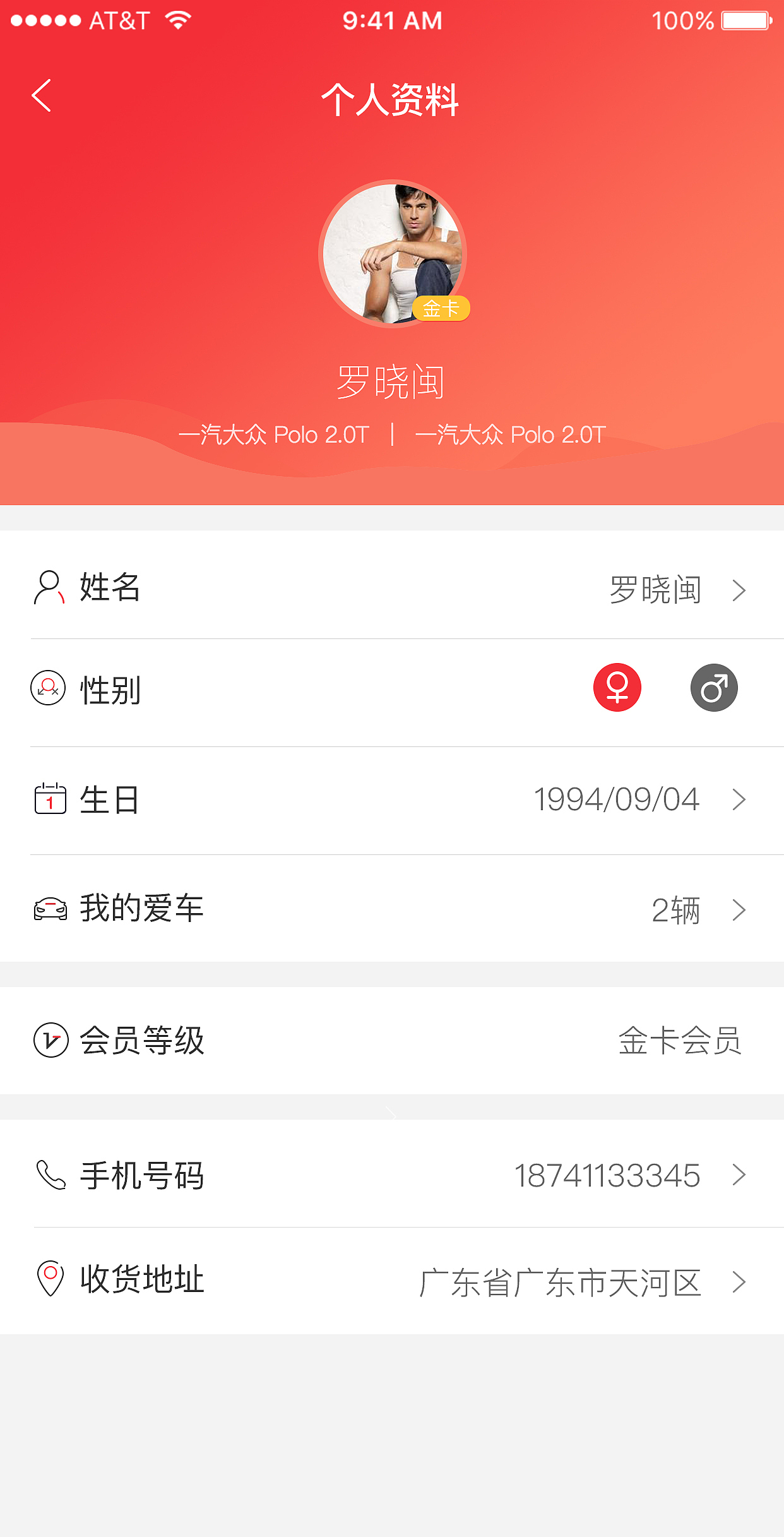Select female gender icon
Viewport: 784px width, 1537px height.
click(x=617, y=688)
